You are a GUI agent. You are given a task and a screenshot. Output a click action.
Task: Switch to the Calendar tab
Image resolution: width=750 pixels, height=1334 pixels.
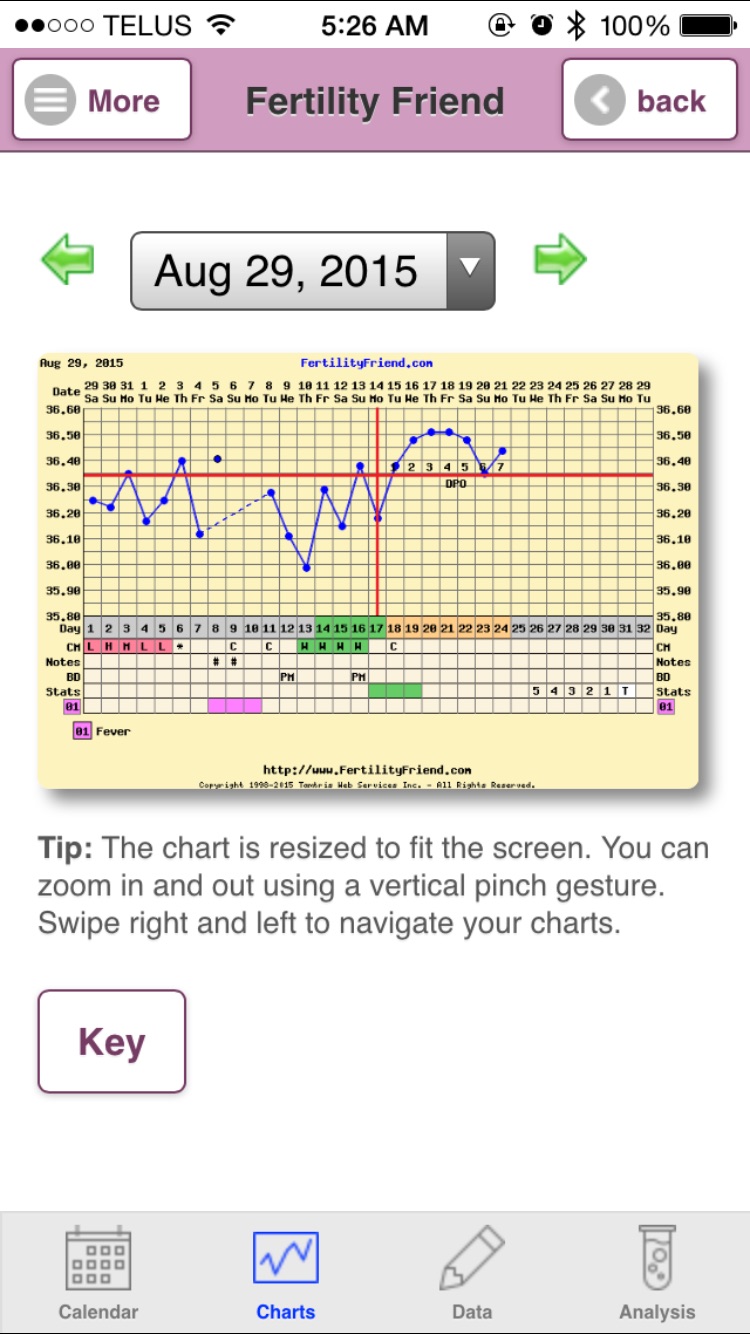98,1273
